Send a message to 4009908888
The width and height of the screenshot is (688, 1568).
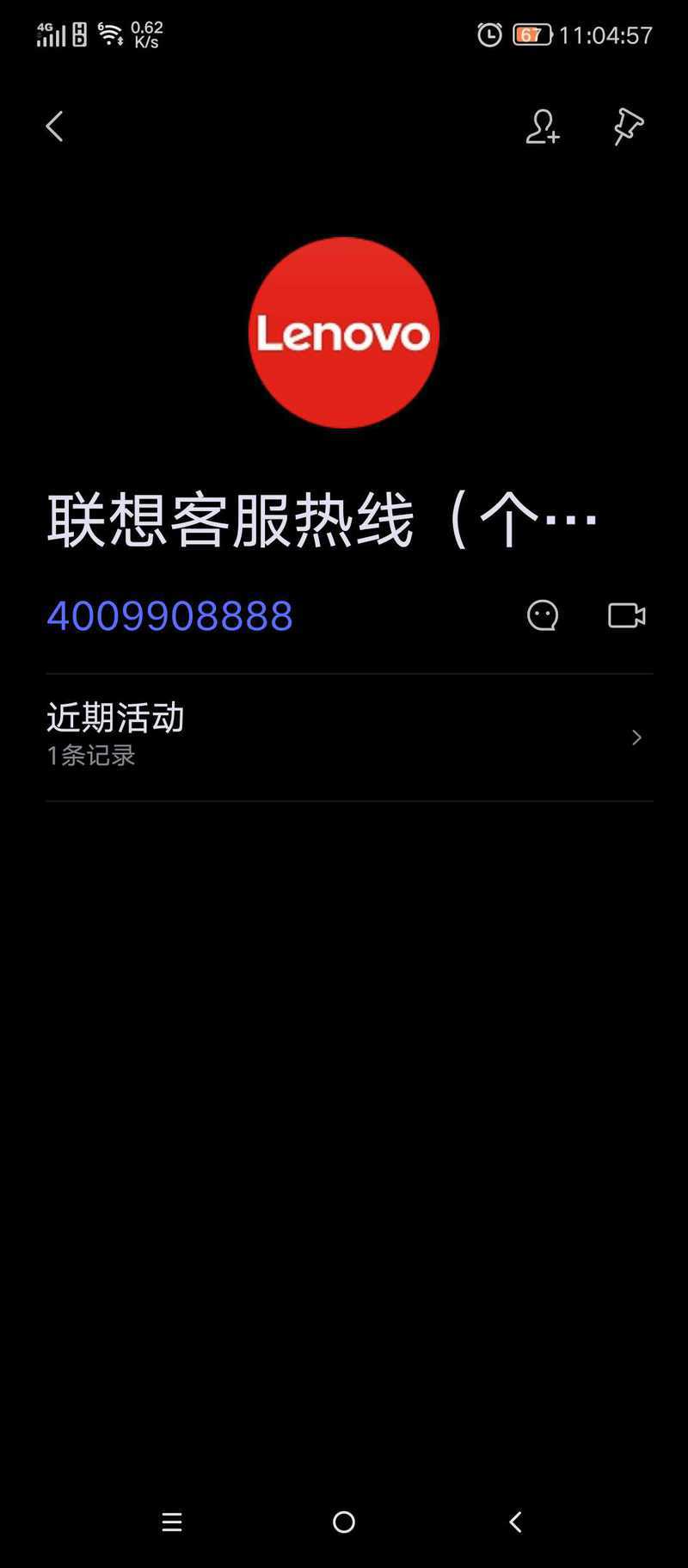543,615
